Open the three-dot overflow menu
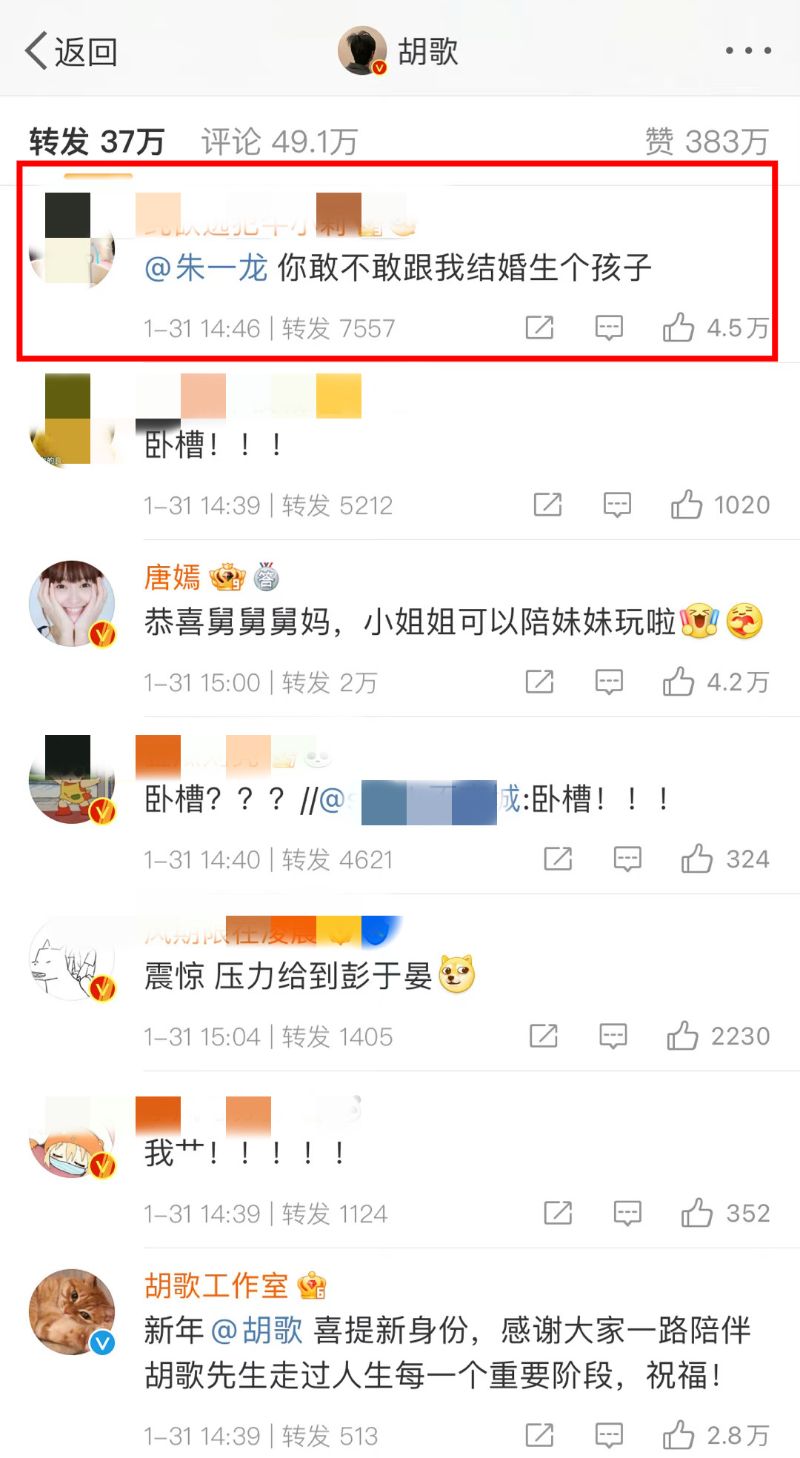 coord(748,51)
